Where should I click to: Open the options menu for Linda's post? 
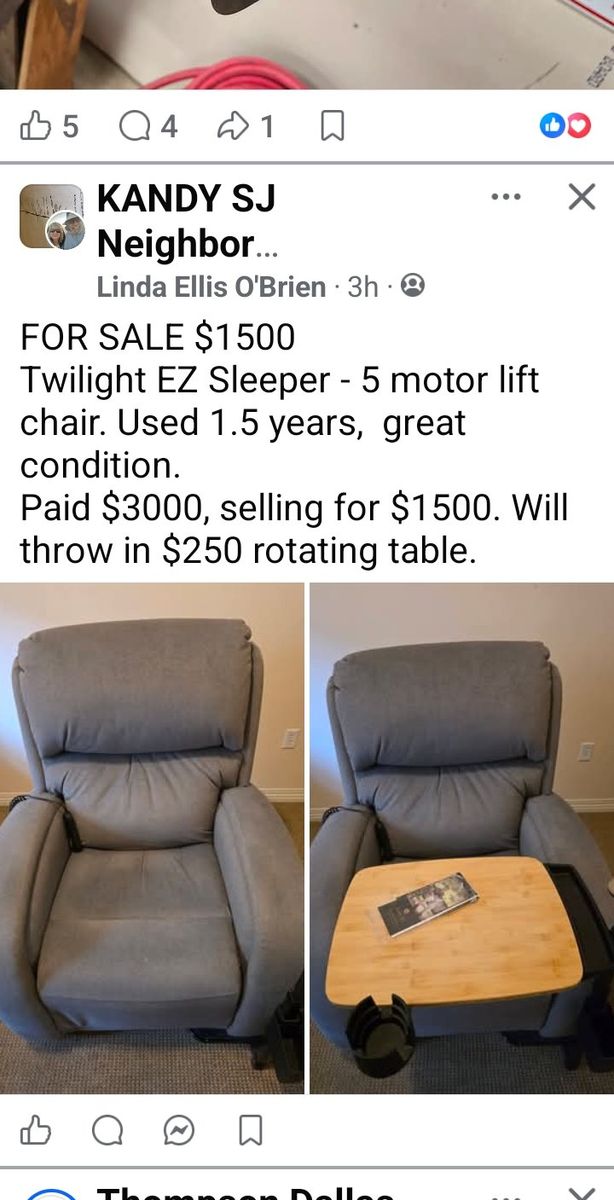(506, 197)
